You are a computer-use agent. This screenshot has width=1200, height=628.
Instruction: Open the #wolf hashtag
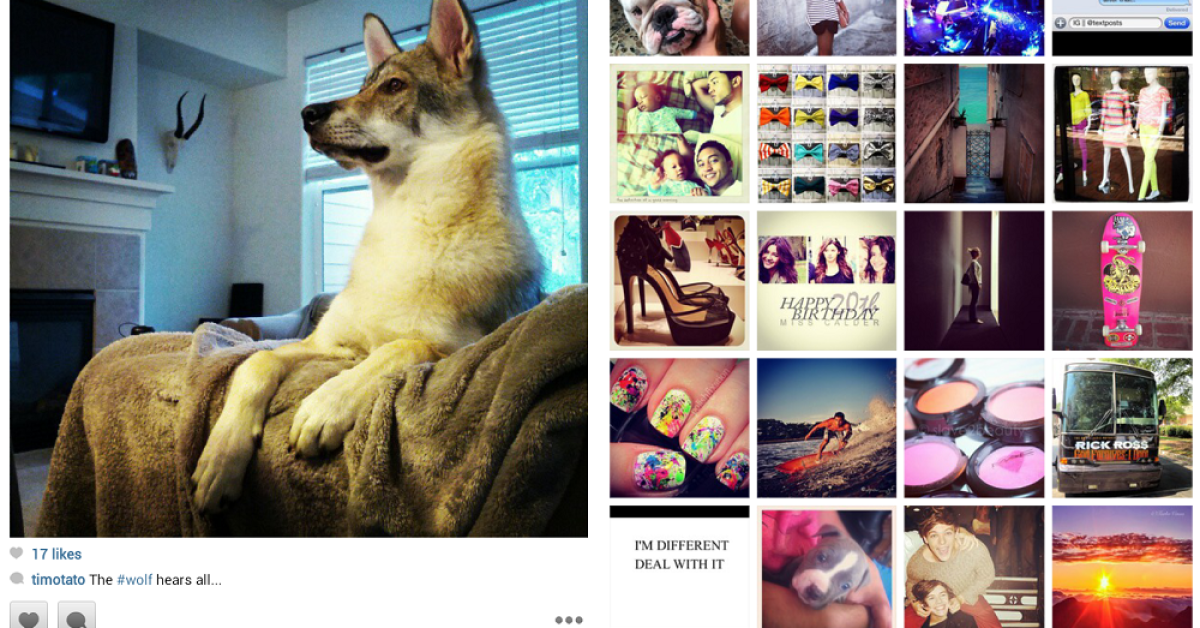tap(134, 580)
